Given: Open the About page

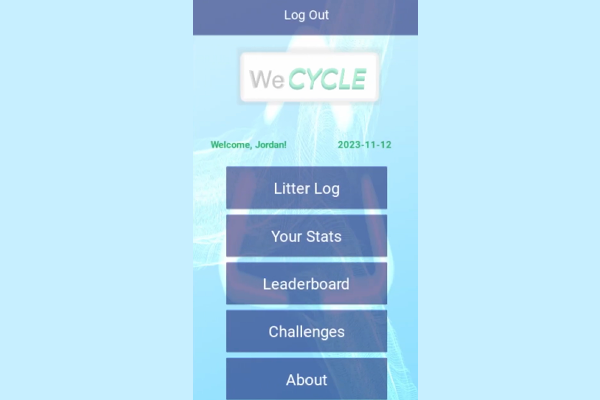Looking at the screenshot, I should tap(306, 379).
